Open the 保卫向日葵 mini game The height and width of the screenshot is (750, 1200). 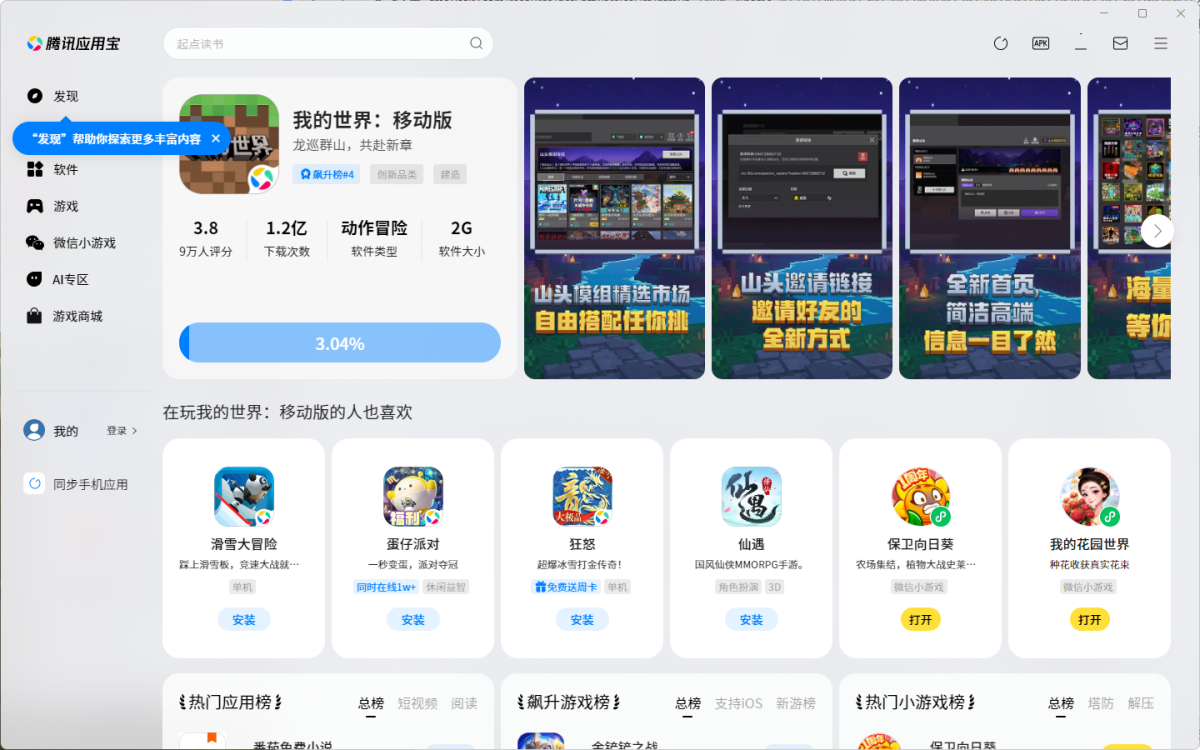920,620
